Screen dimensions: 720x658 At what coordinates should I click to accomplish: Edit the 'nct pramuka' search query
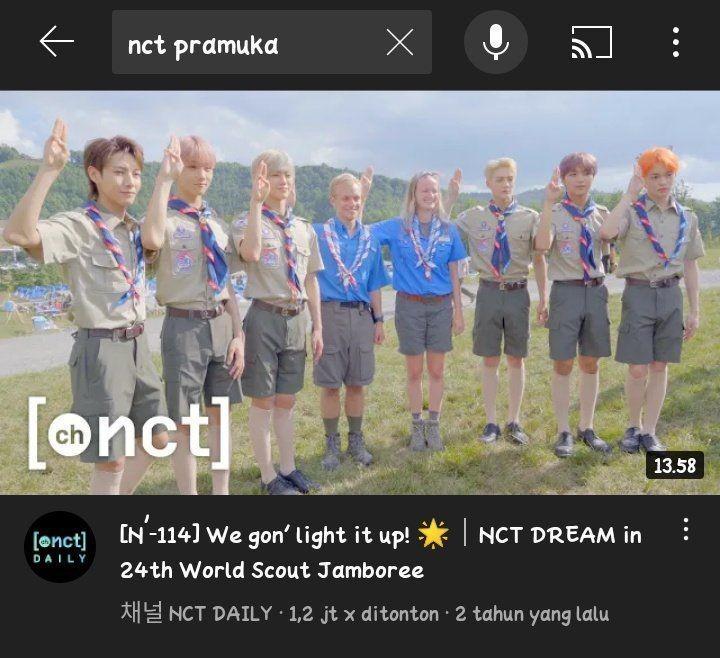(240, 43)
